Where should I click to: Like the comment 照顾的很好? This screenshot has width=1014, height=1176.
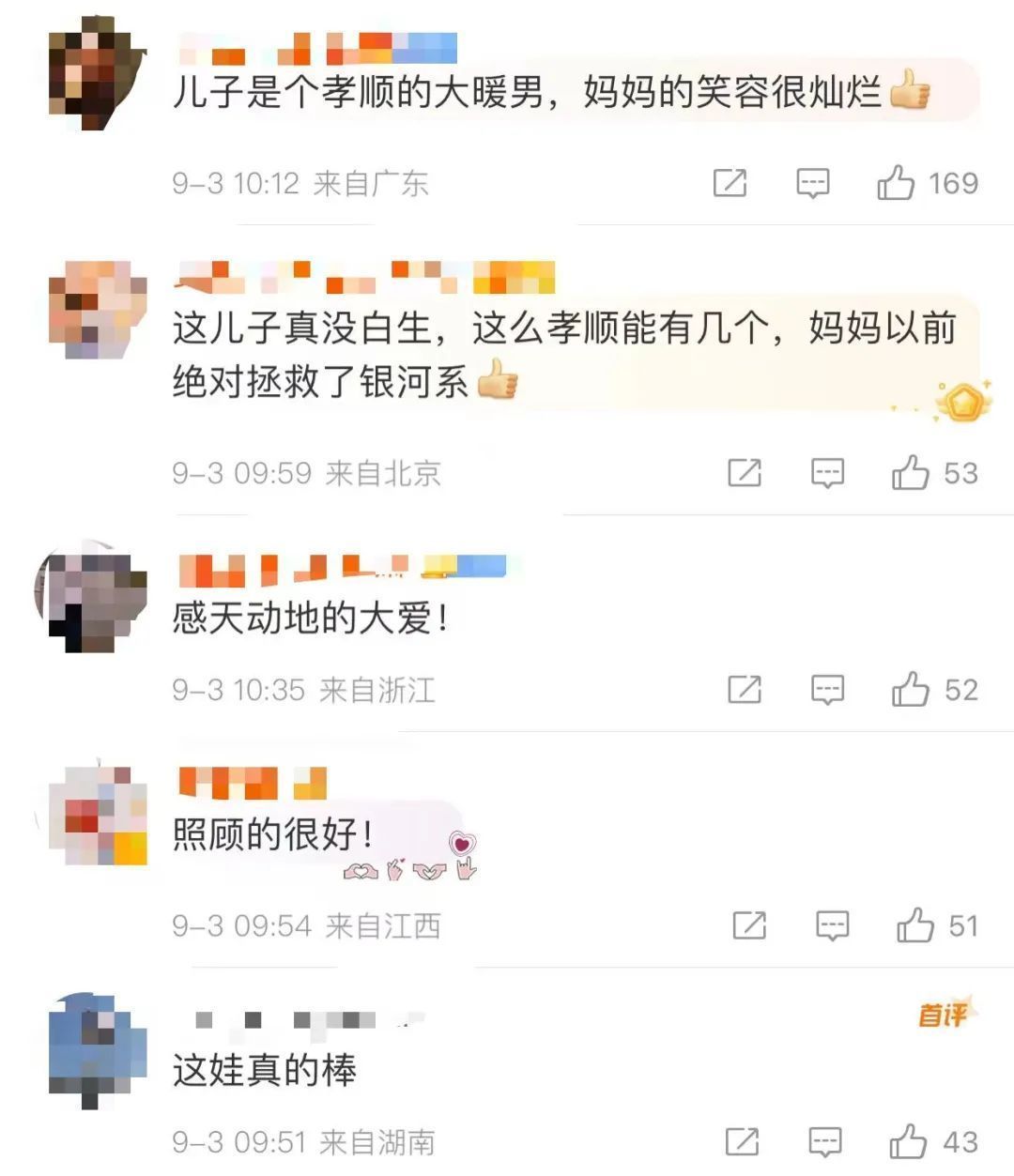click(914, 926)
